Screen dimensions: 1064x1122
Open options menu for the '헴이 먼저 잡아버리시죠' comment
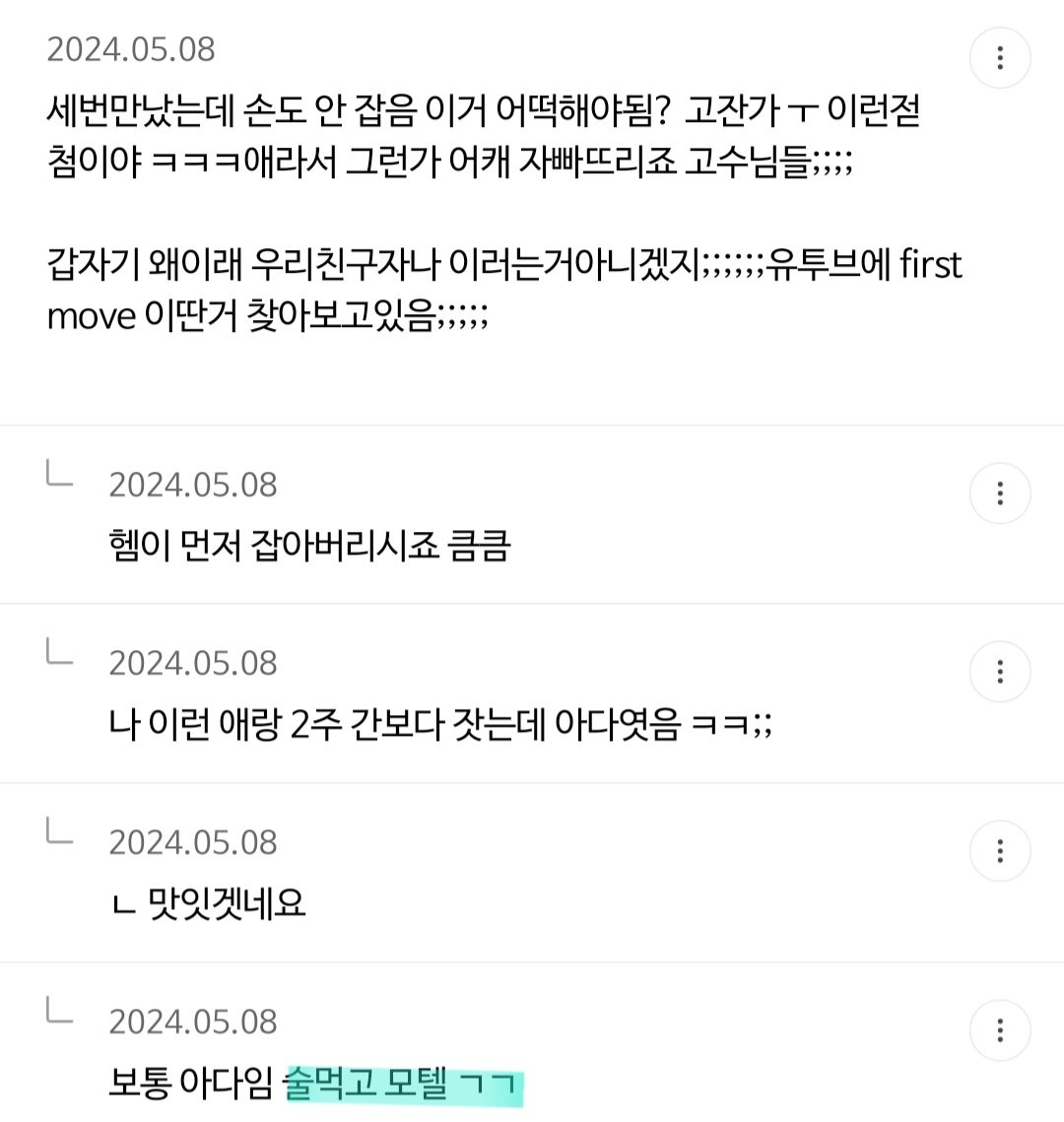[1000, 493]
